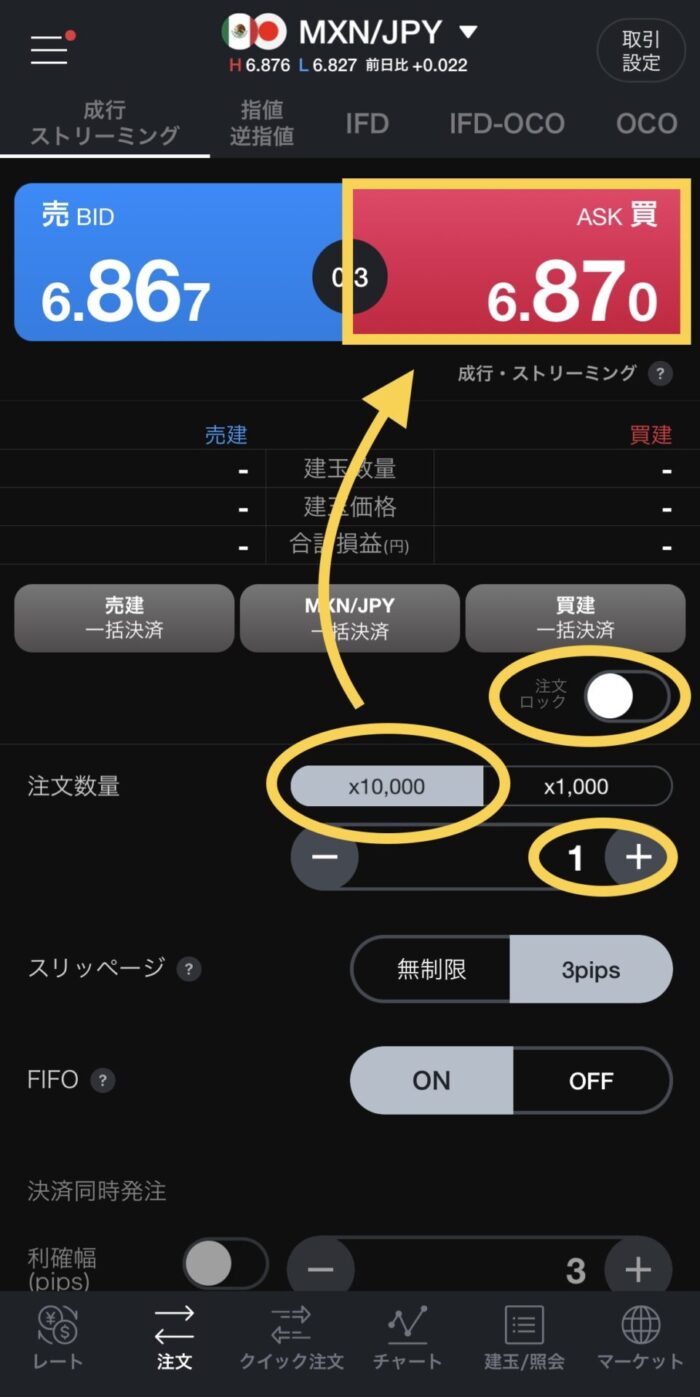Select the x1,000 quantity unit
700x1397 pixels.
[x=576, y=787]
